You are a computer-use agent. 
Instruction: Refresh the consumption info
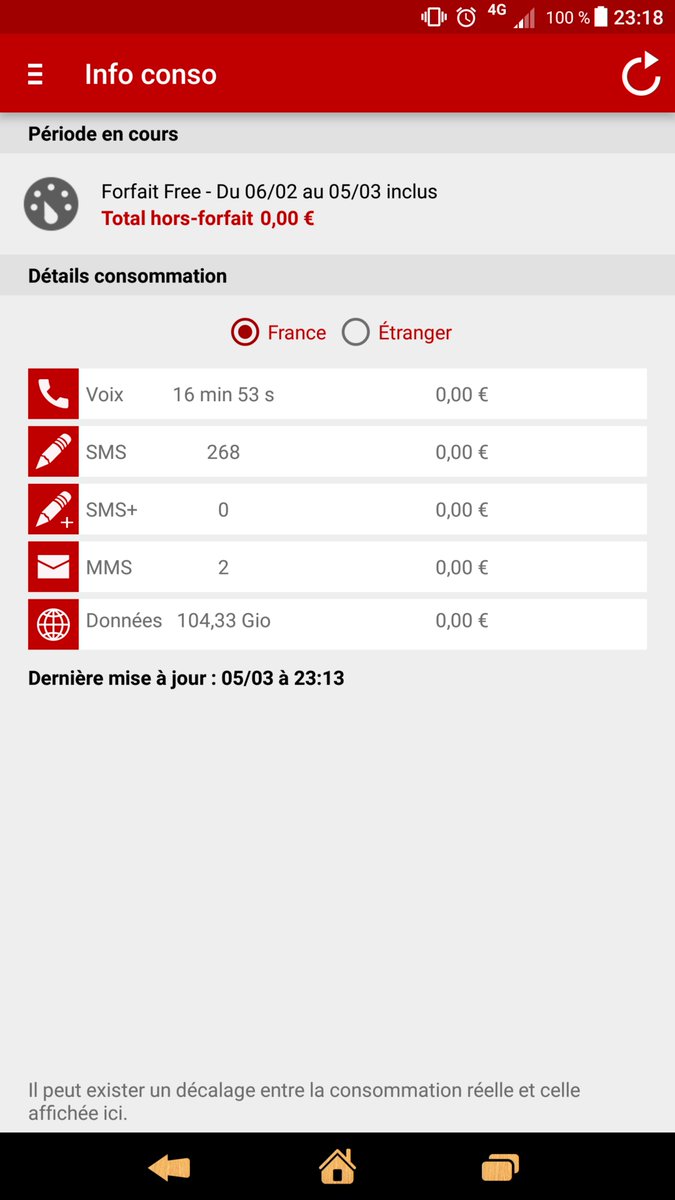tap(641, 75)
